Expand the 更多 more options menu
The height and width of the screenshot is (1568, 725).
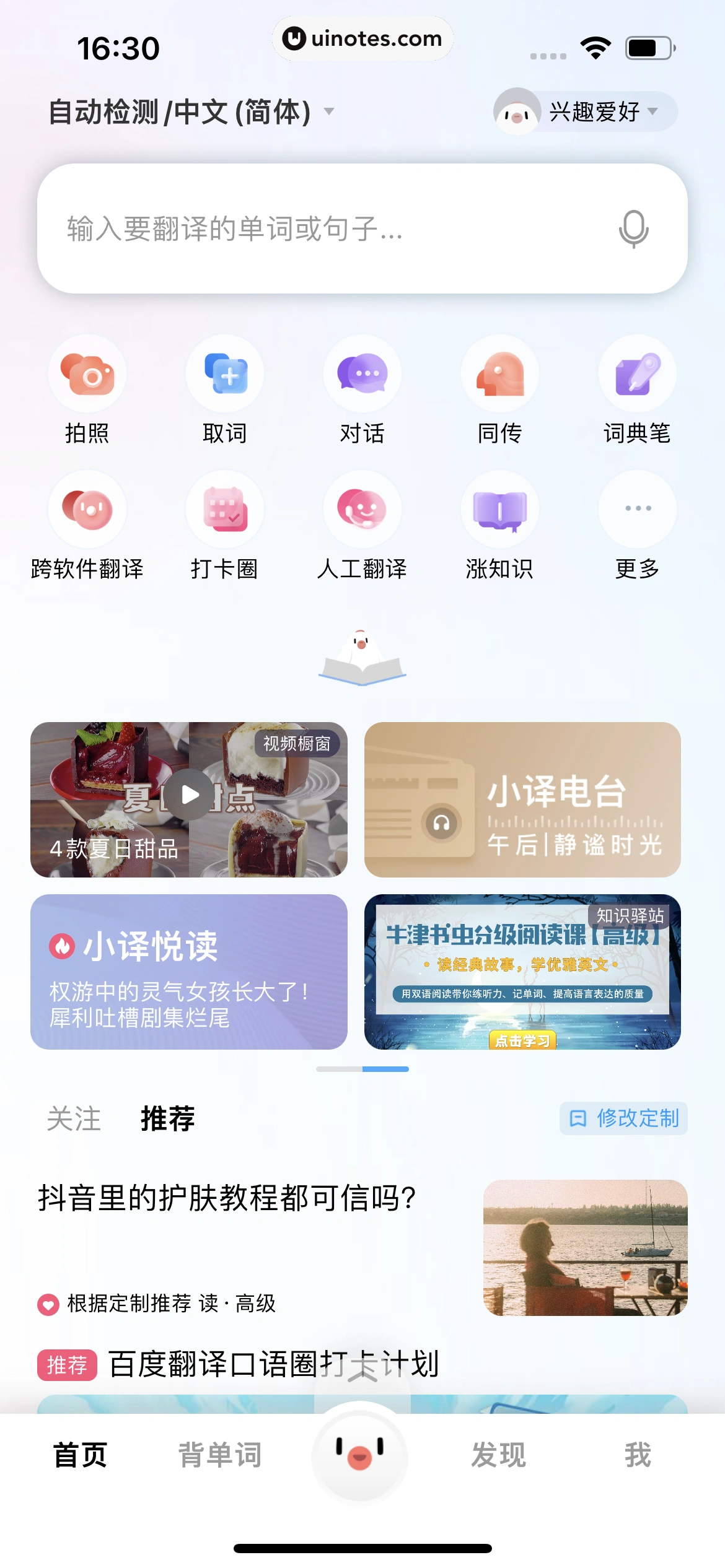[x=637, y=510]
